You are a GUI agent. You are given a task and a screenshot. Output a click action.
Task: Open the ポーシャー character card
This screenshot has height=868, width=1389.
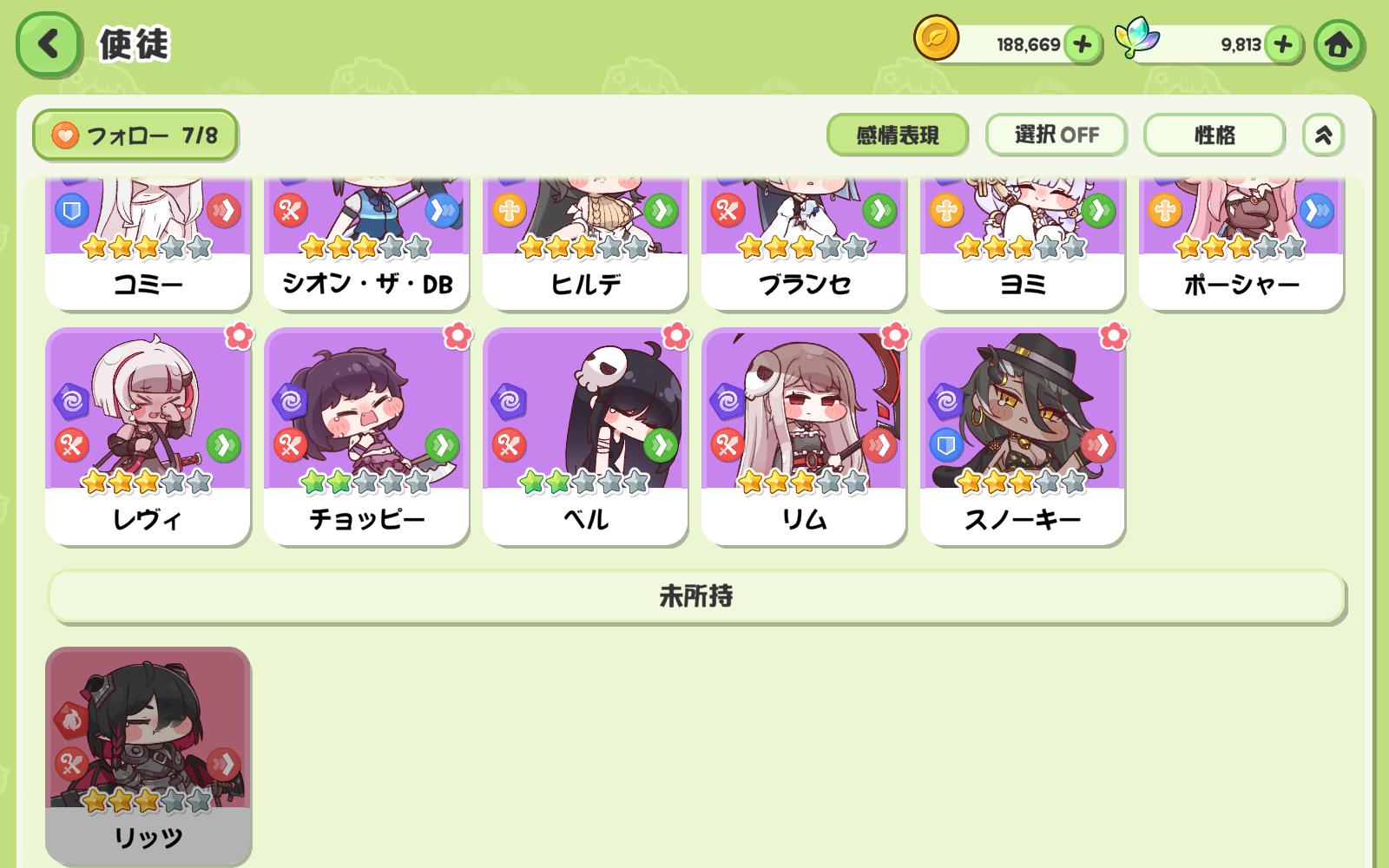(1241, 243)
